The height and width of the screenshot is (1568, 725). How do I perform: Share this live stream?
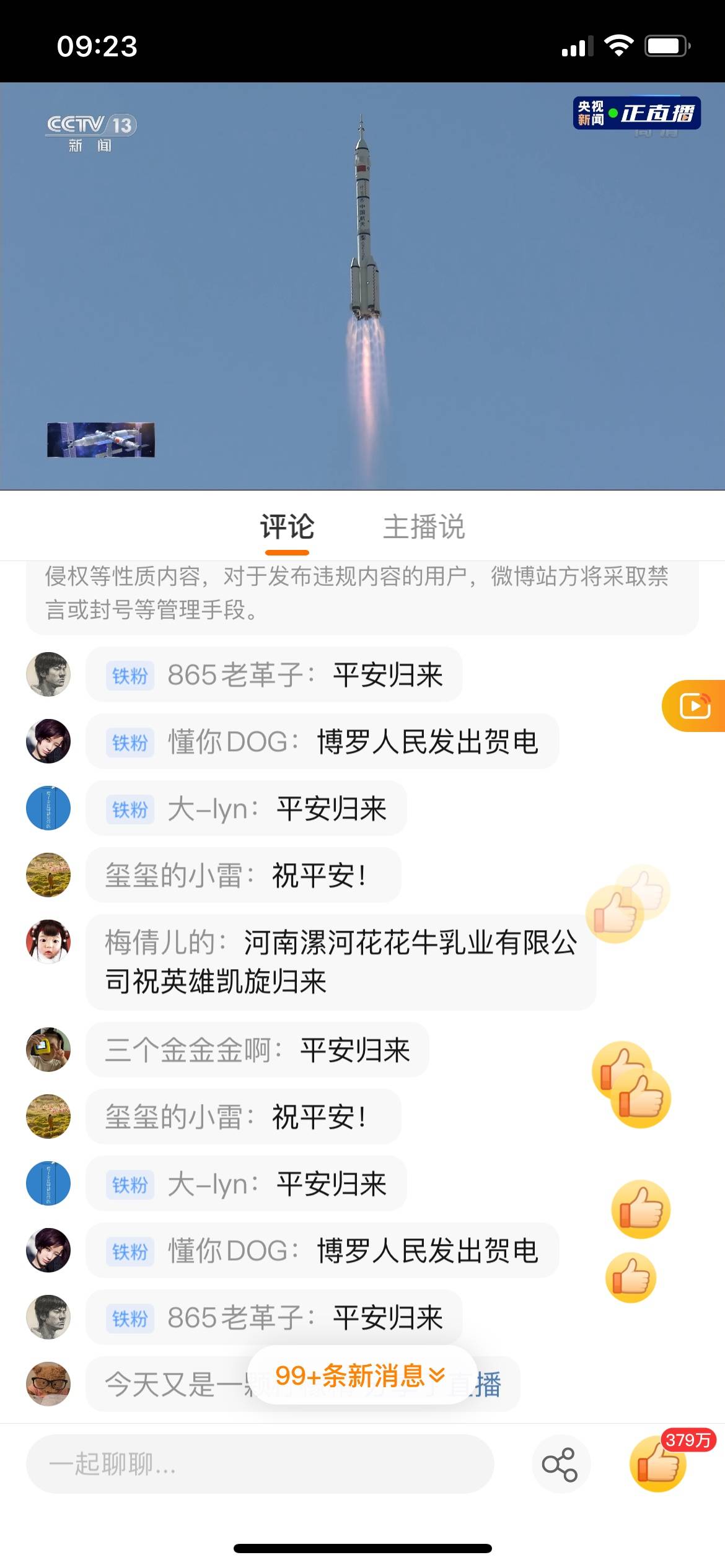560,1465
